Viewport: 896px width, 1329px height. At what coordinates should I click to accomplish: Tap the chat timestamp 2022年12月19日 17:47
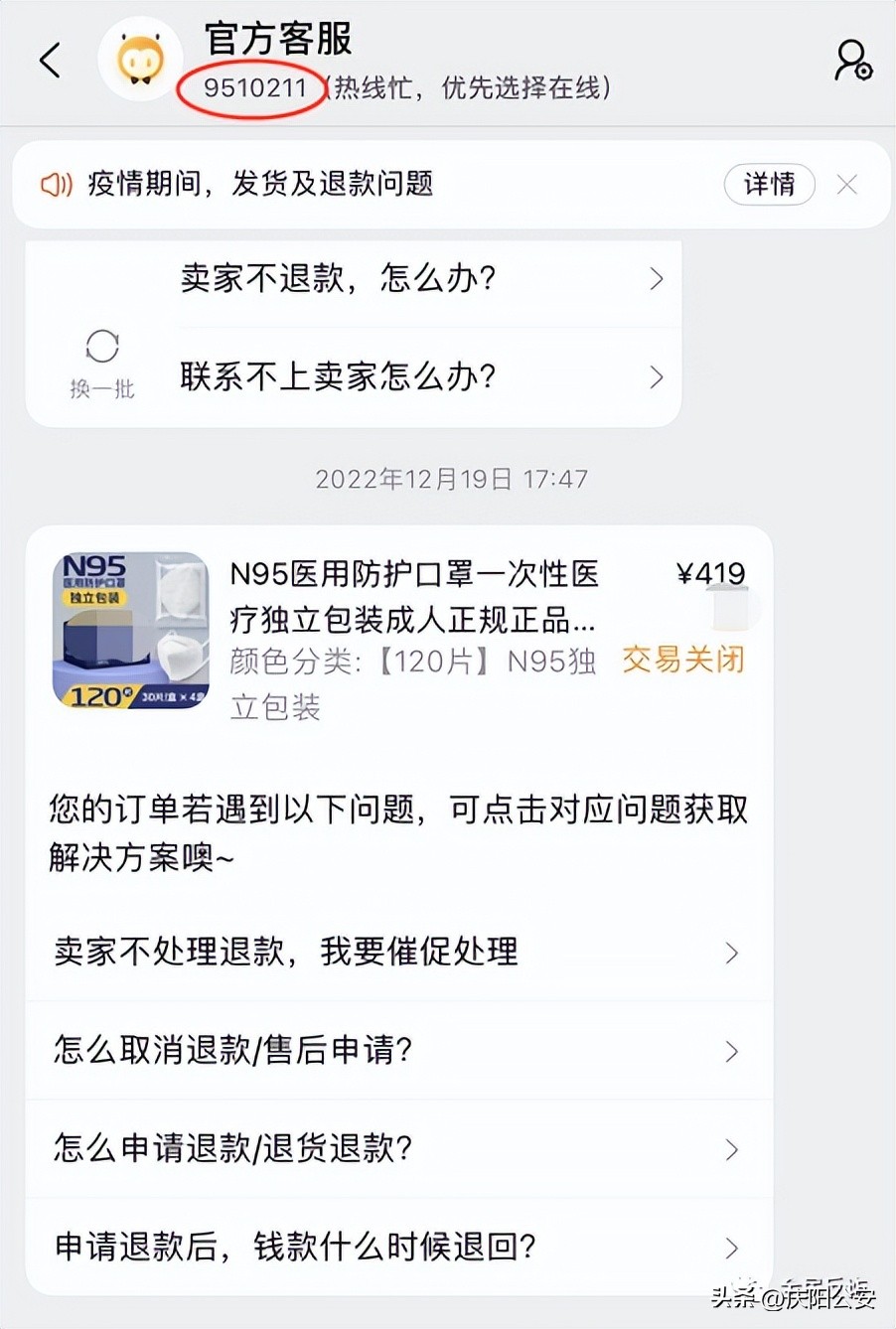click(452, 480)
